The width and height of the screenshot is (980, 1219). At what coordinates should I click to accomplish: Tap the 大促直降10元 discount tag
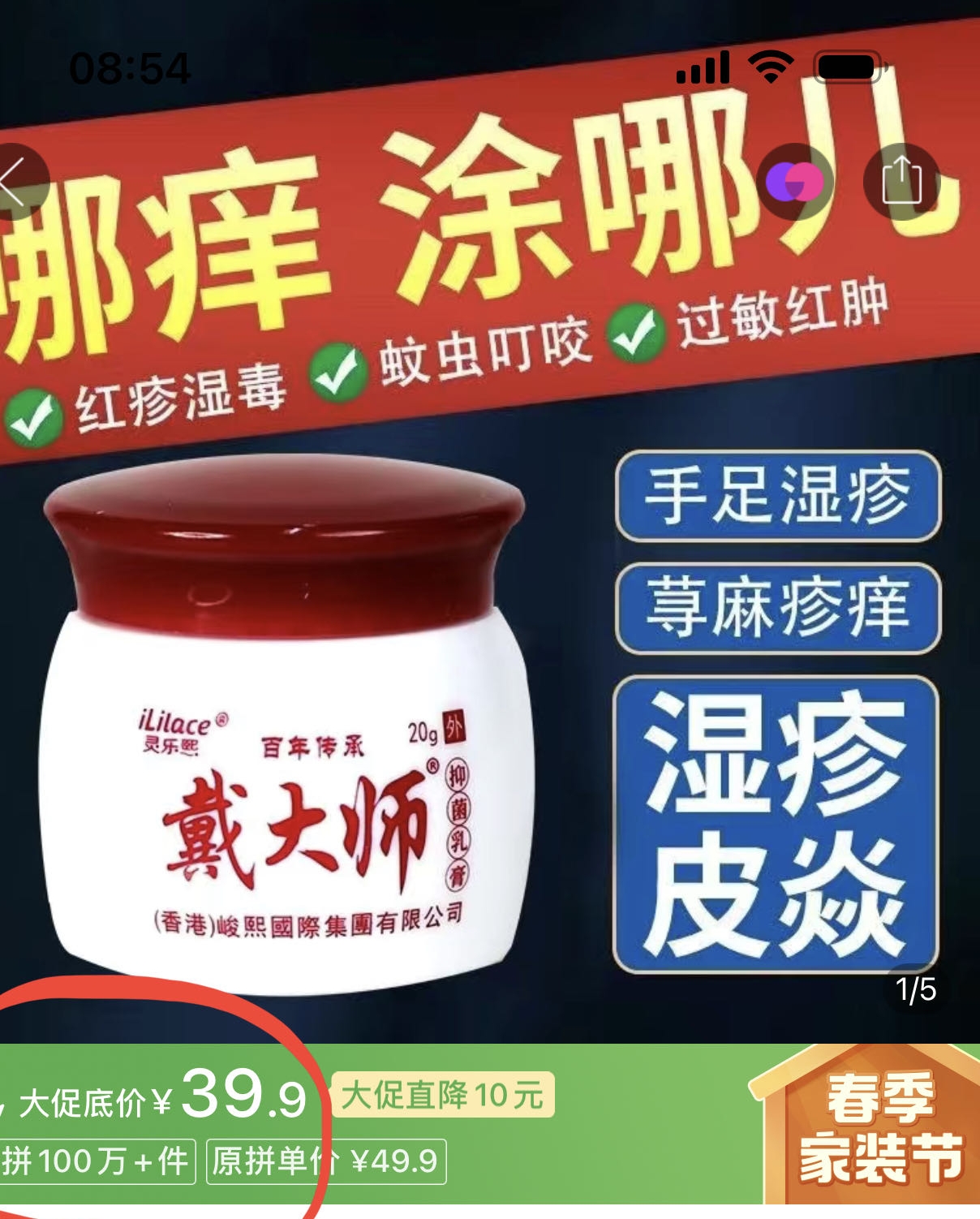(x=442, y=1095)
